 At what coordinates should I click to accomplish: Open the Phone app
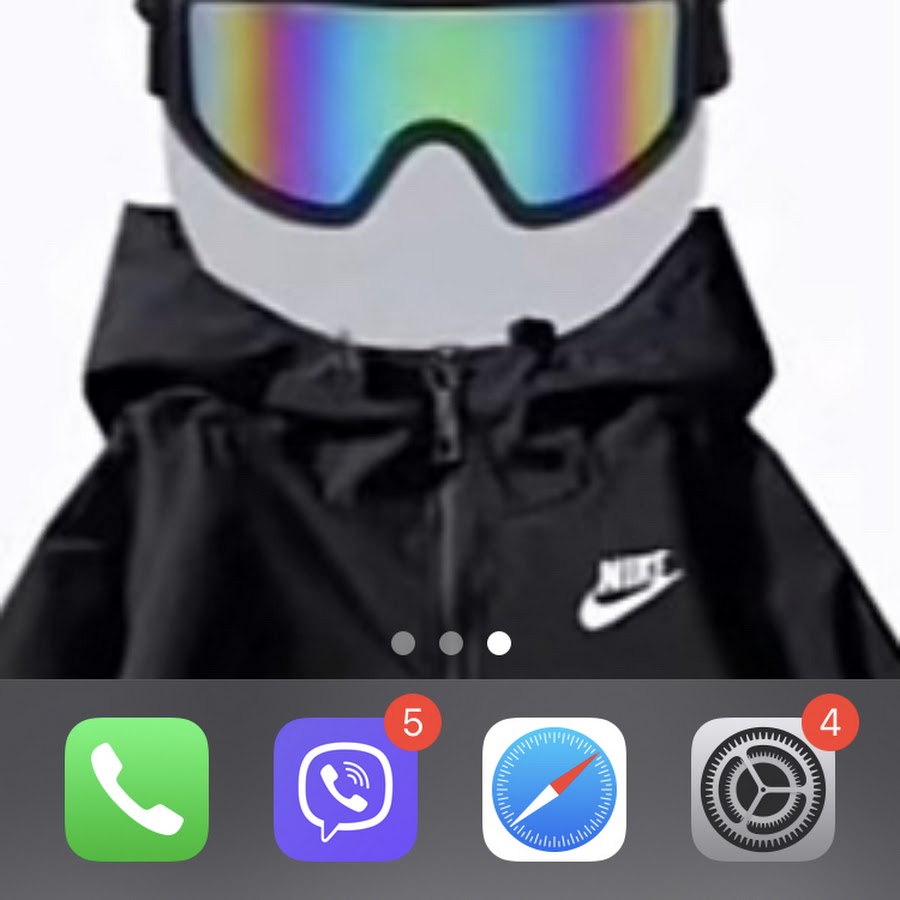(137, 789)
